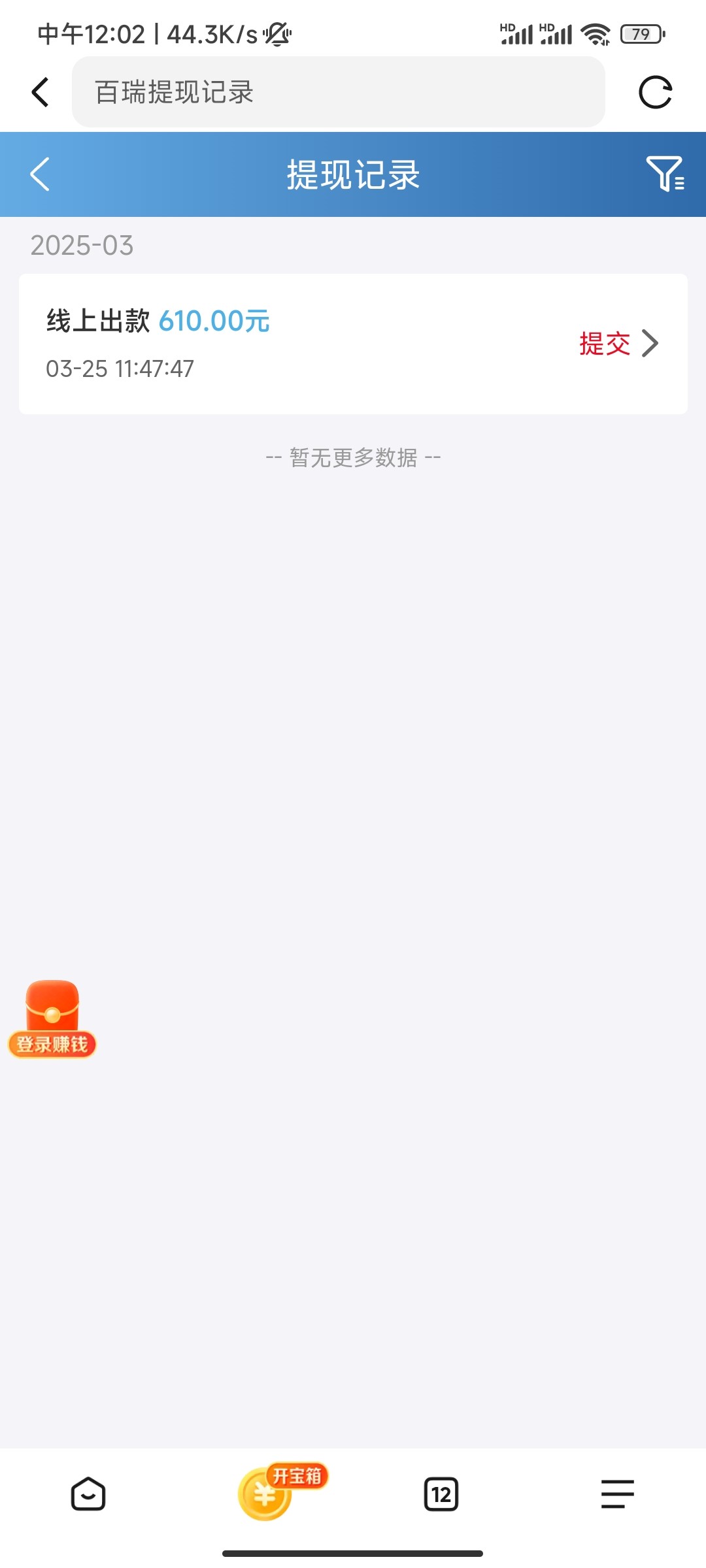Viewport: 706px width, 1568px height.
Task: Reload the page with the refresh icon
Action: pyautogui.click(x=656, y=92)
